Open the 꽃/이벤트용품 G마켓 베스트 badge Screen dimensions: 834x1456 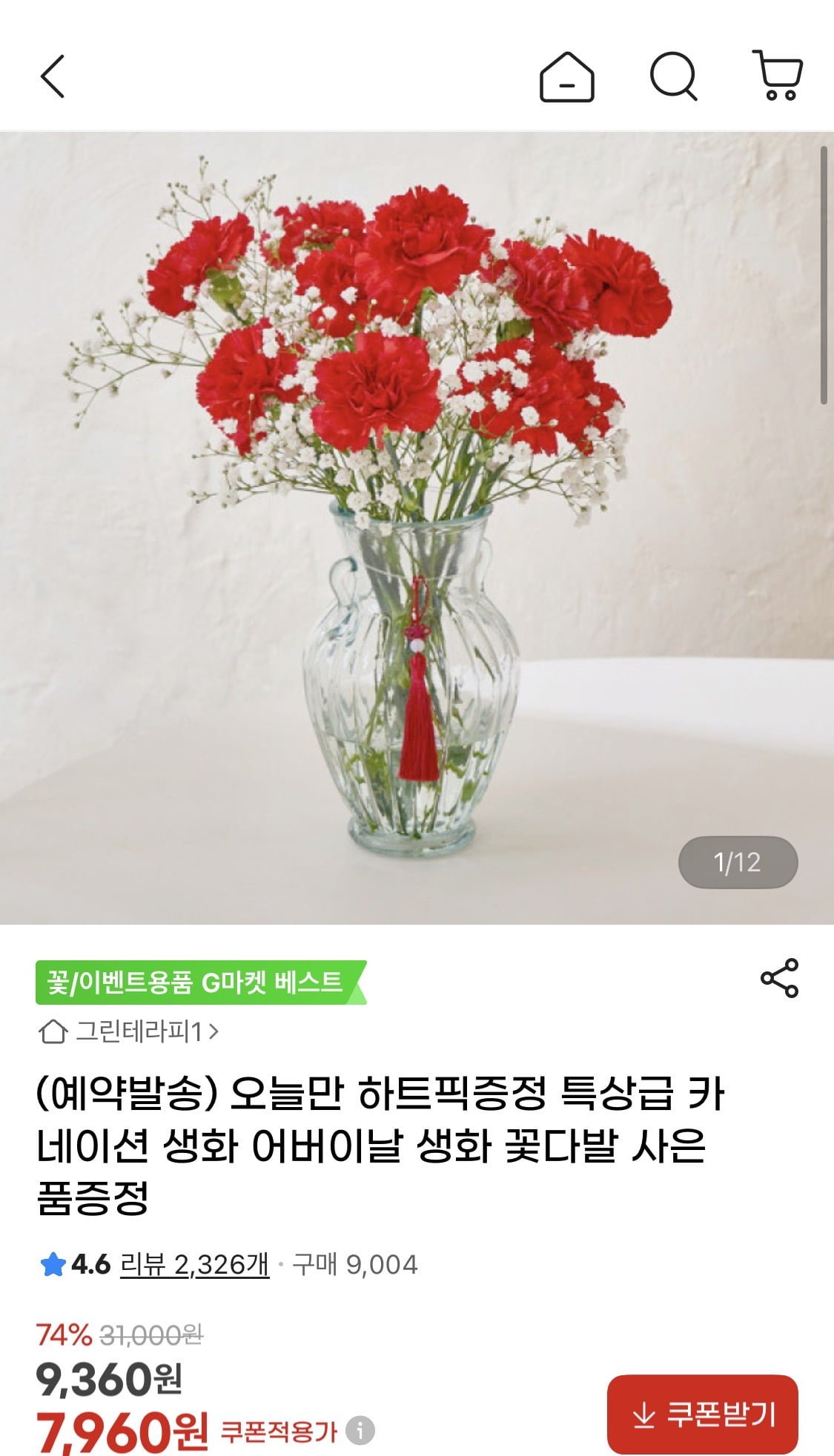(x=197, y=983)
